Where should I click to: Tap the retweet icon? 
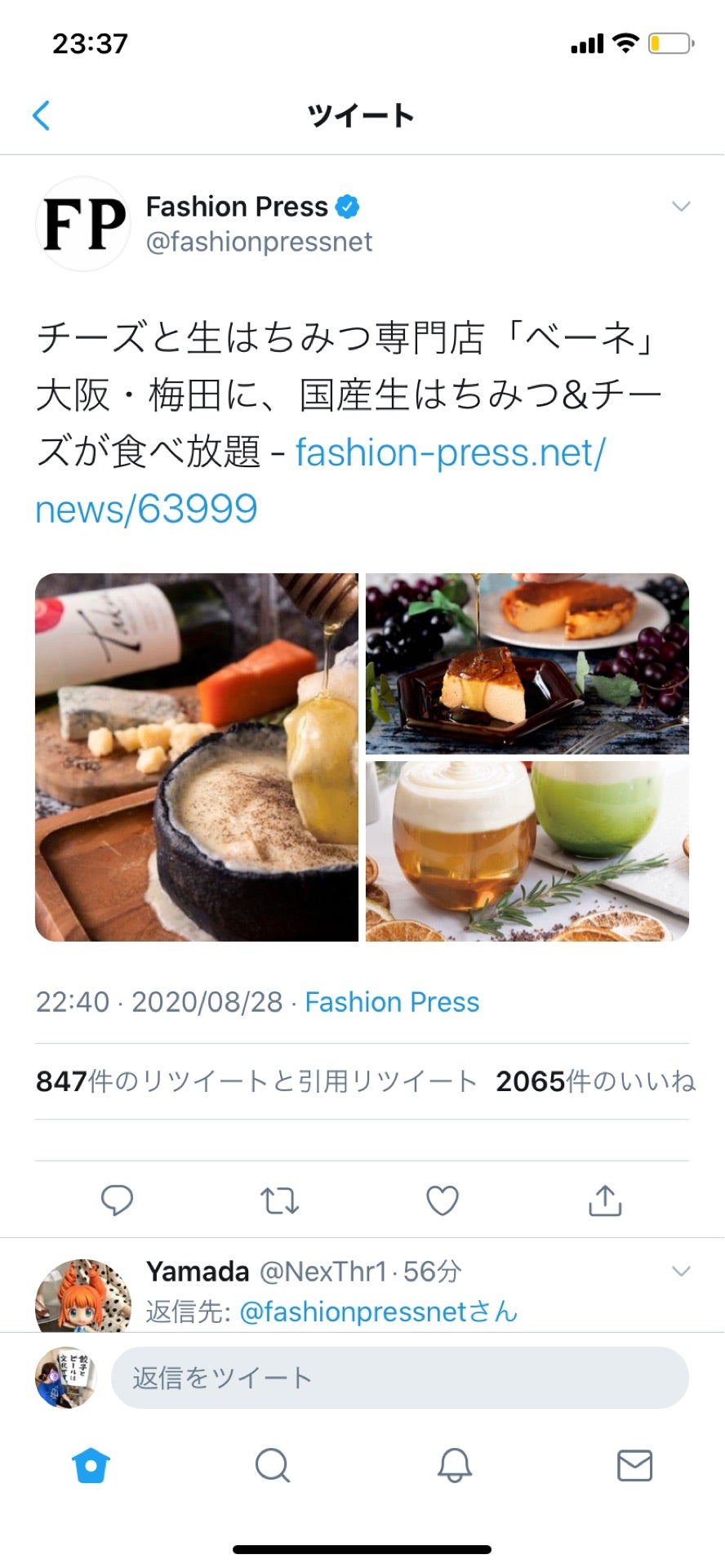point(279,1200)
